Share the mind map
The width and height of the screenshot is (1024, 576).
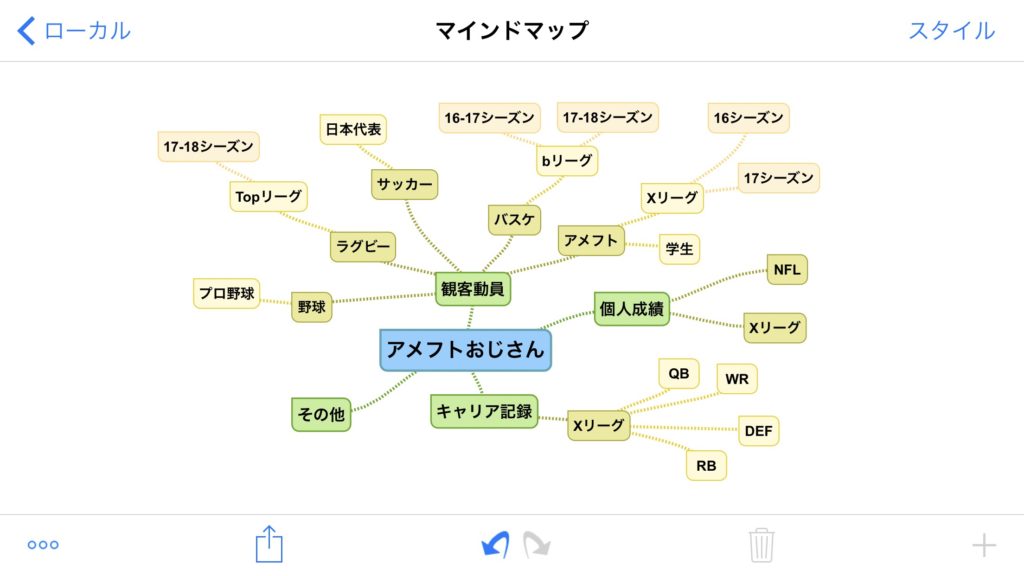[269, 545]
